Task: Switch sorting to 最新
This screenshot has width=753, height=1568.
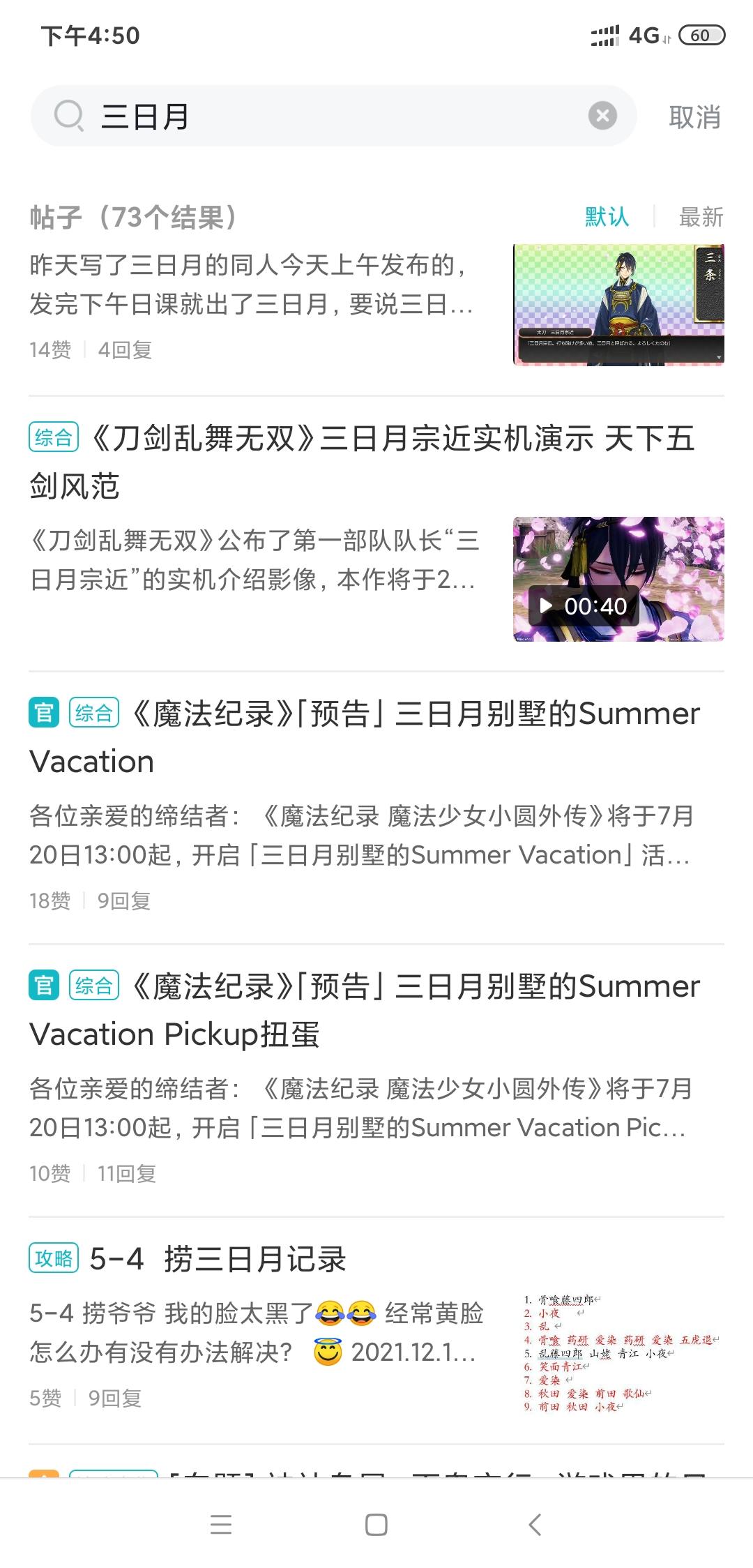Action: pos(701,217)
